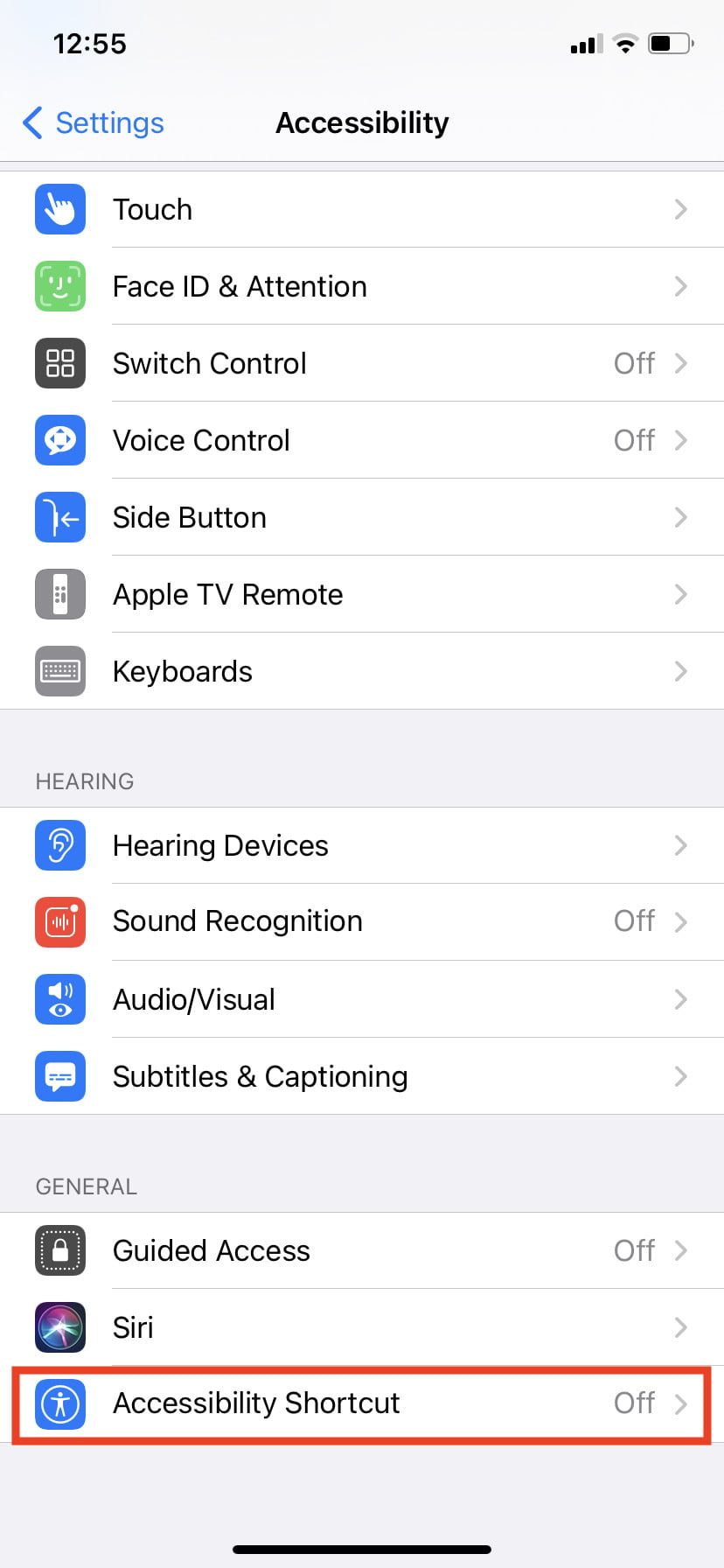Open Siri accessibility settings
The height and width of the screenshot is (1568, 724).
(x=362, y=1327)
